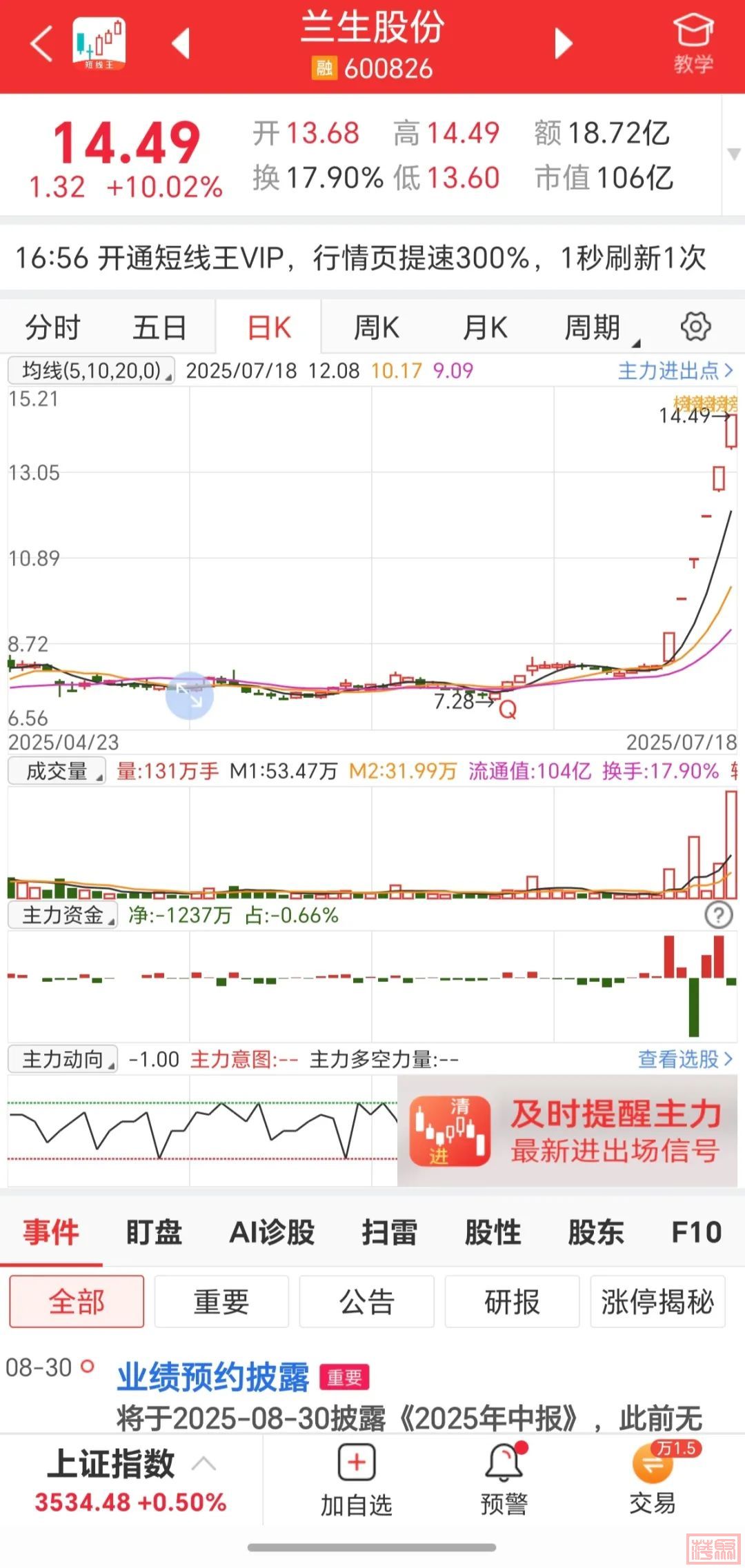This screenshot has height=1568, width=745.
Task: Open chart settings gear
Action: click(x=695, y=326)
